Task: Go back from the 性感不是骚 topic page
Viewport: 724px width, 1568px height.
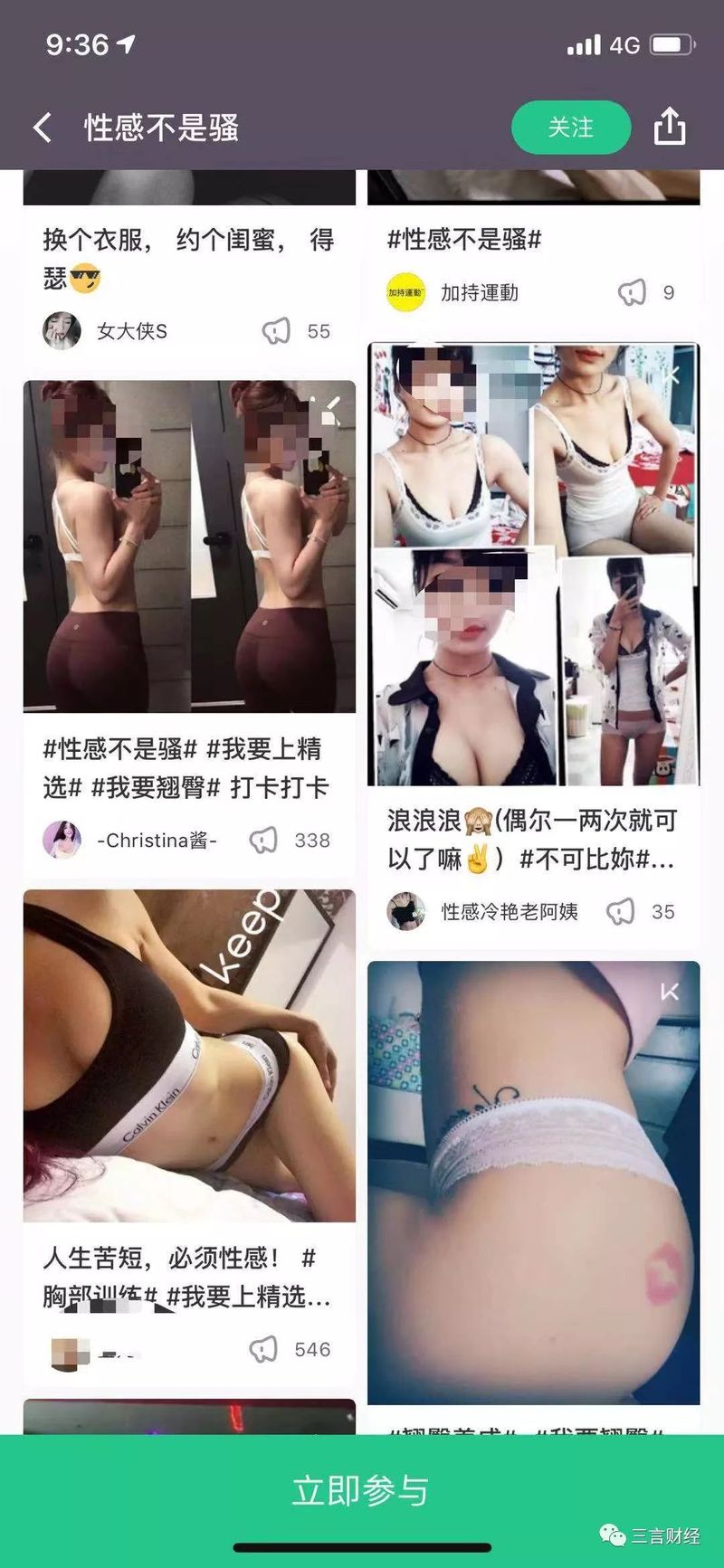Action: tap(43, 128)
